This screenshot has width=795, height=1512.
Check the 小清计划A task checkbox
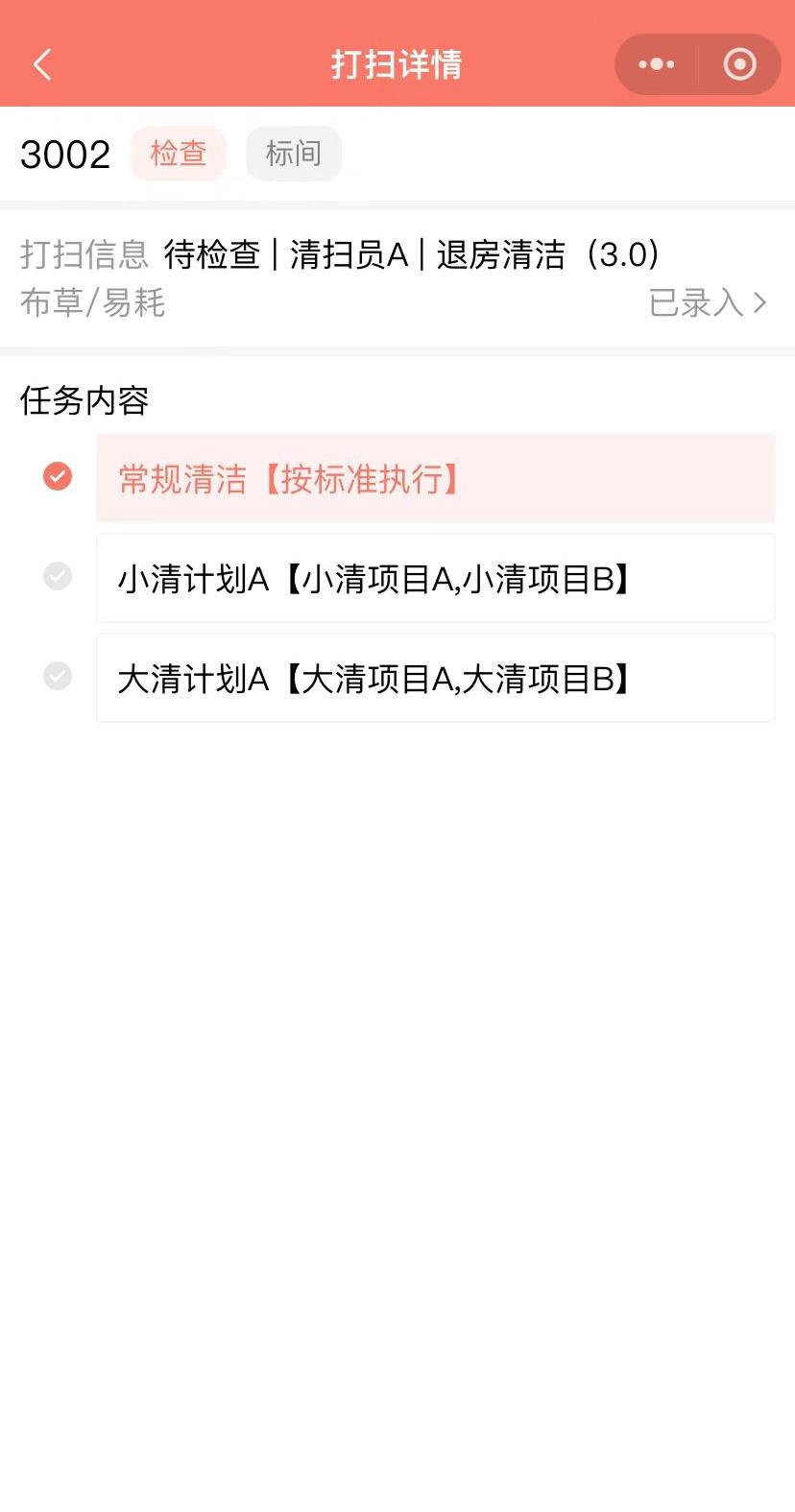[58, 576]
